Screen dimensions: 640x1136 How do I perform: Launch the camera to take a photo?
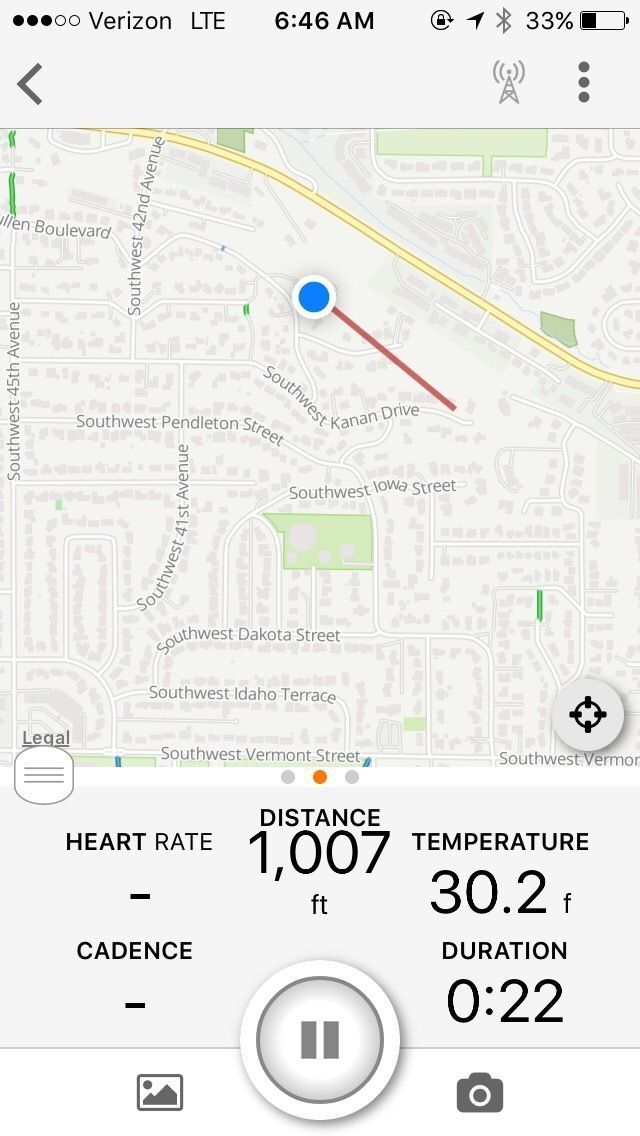(x=480, y=1093)
